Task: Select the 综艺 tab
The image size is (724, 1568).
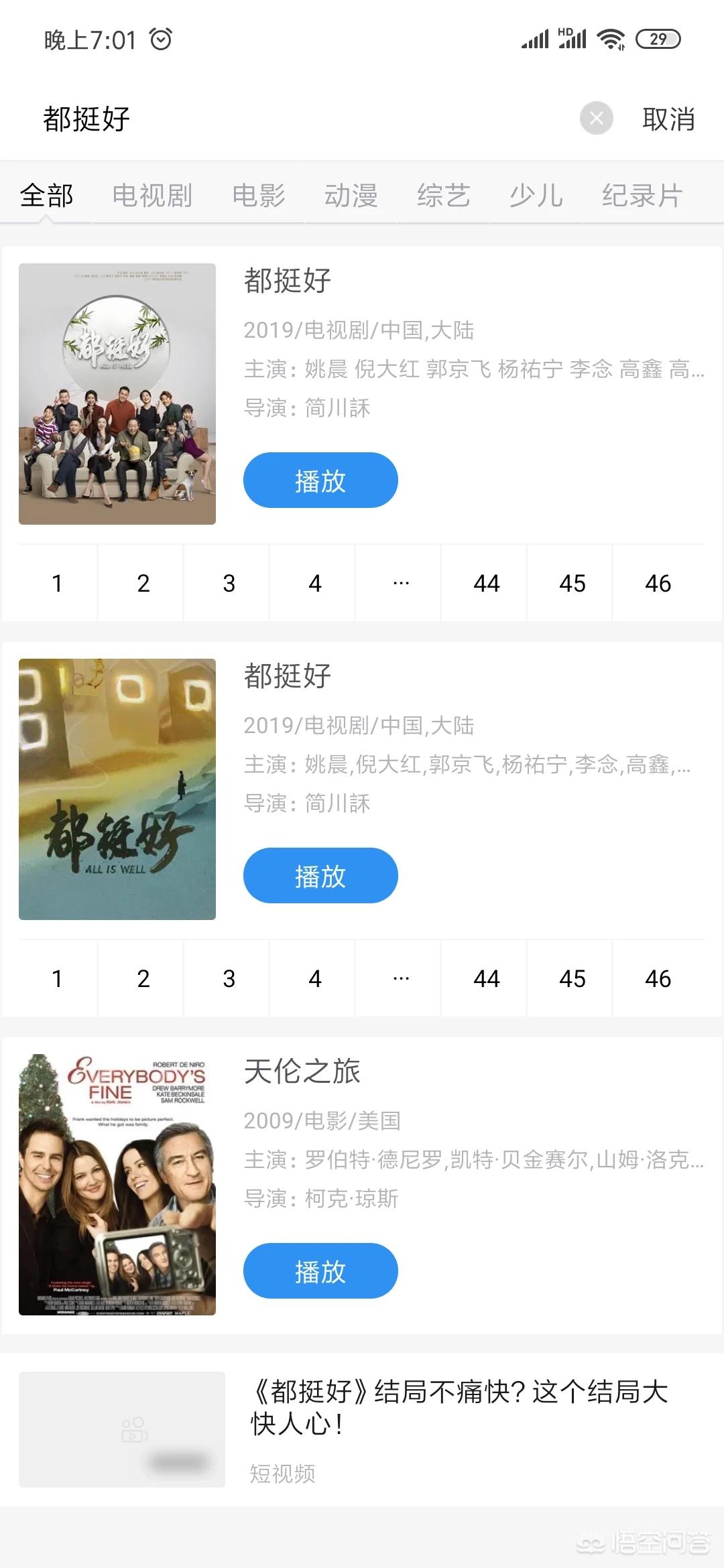Action: click(443, 196)
